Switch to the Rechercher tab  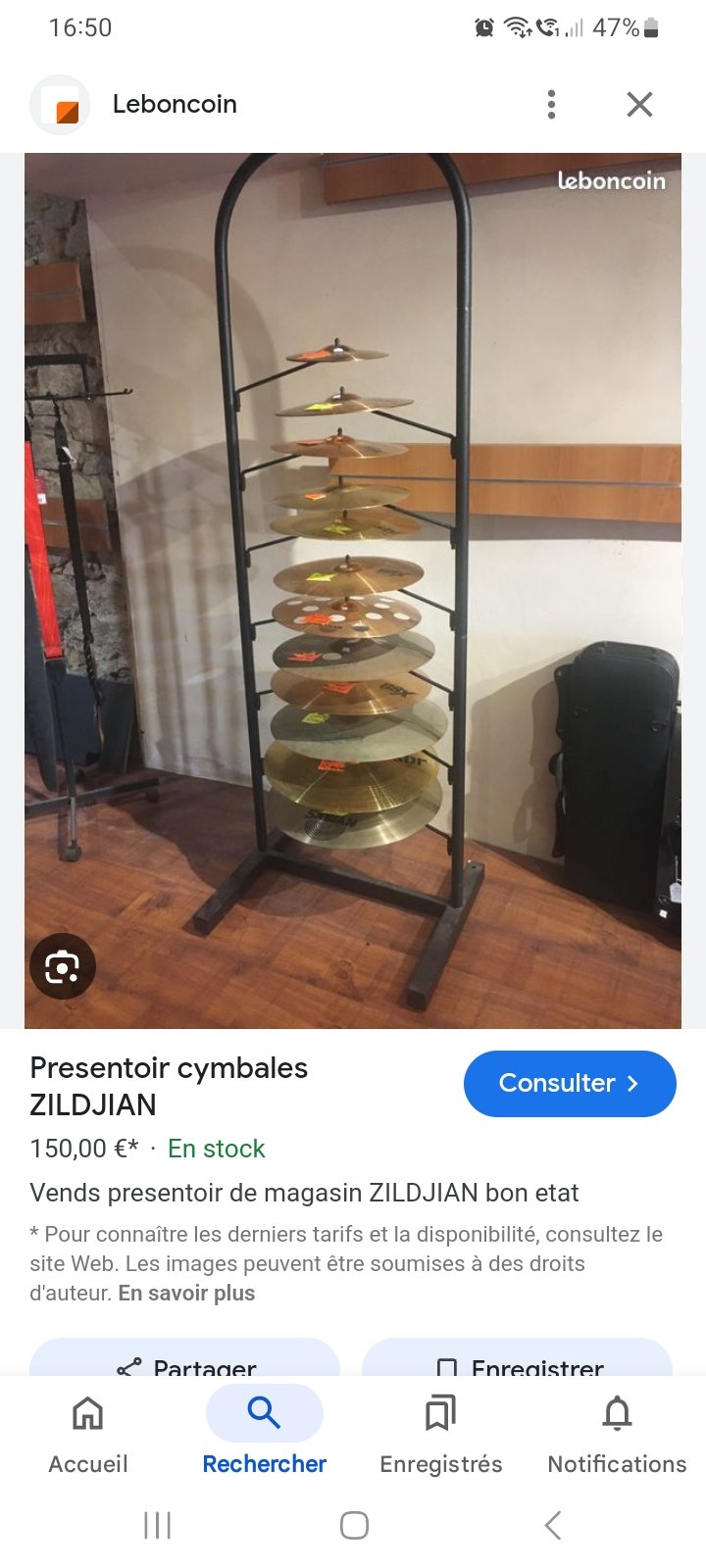265,1435
